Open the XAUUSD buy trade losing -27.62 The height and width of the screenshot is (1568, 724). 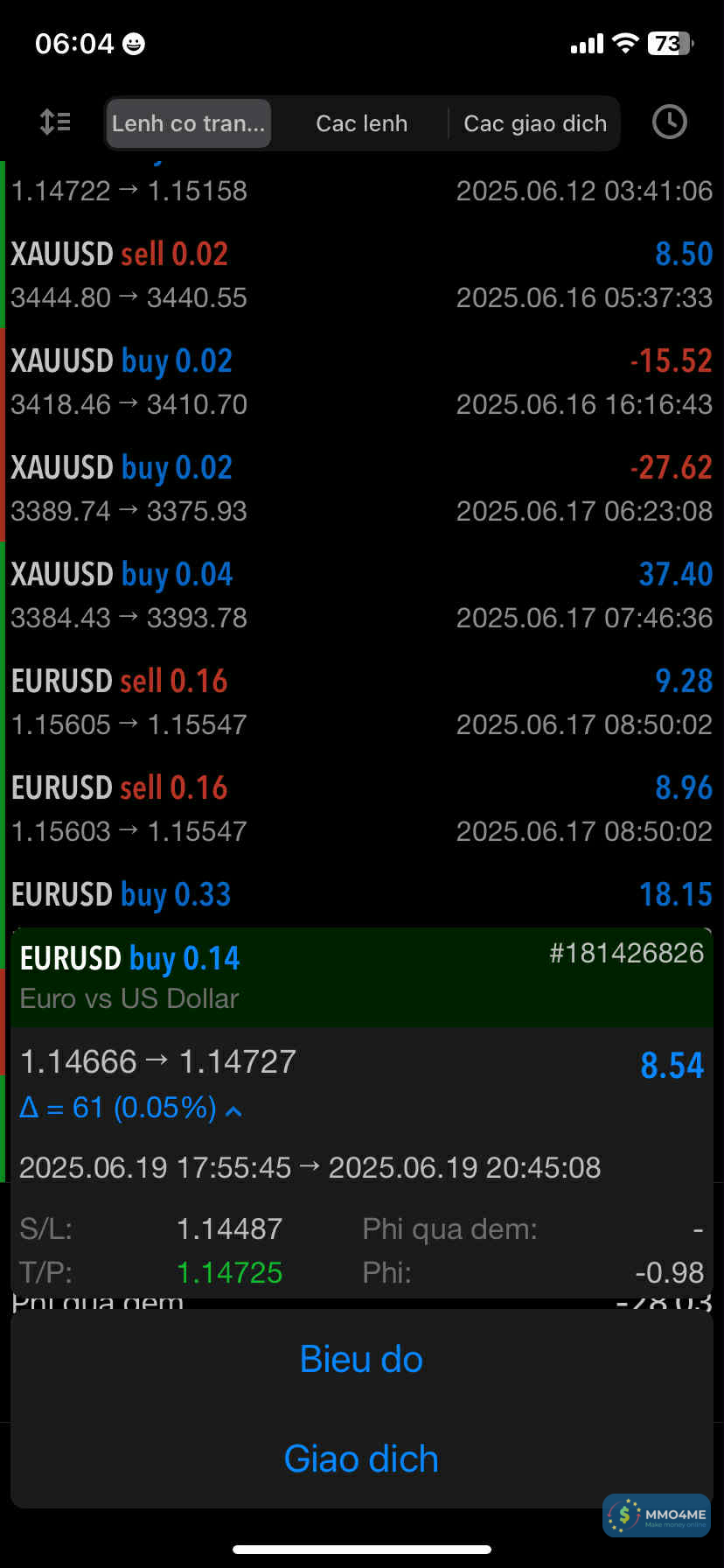(361, 488)
